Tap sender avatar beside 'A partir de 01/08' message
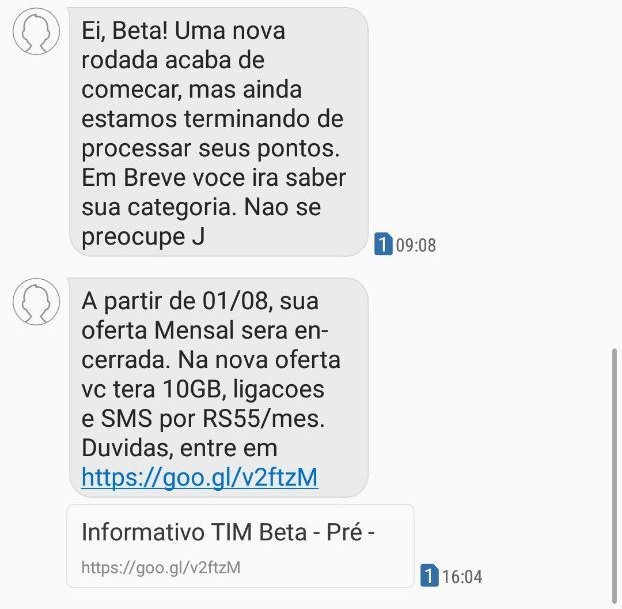The width and height of the screenshot is (622, 609). pos(33,300)
